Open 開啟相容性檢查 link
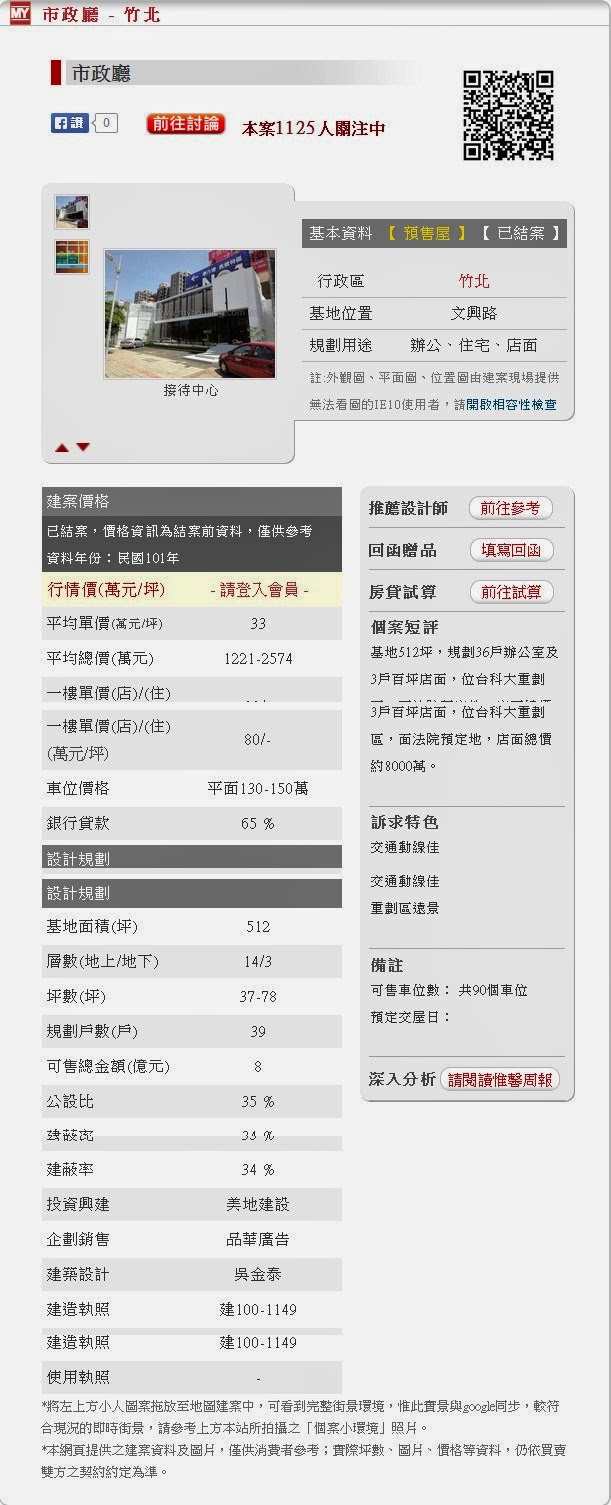The height and width of the screenshot is (1505, 611). click(x=511, y=405)
